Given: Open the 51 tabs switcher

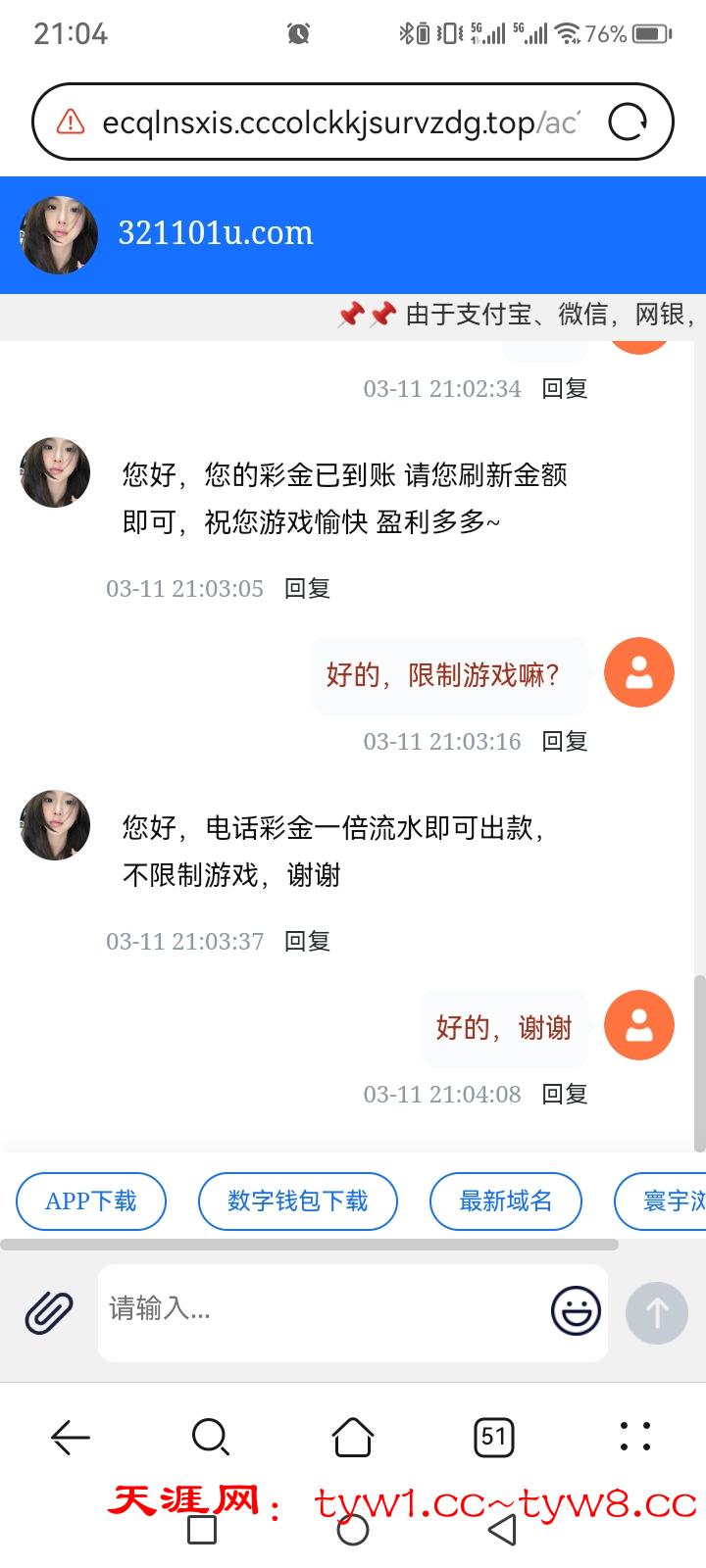Looking at the screenshot, I should pyautogui.click(x=494, y=1438).
